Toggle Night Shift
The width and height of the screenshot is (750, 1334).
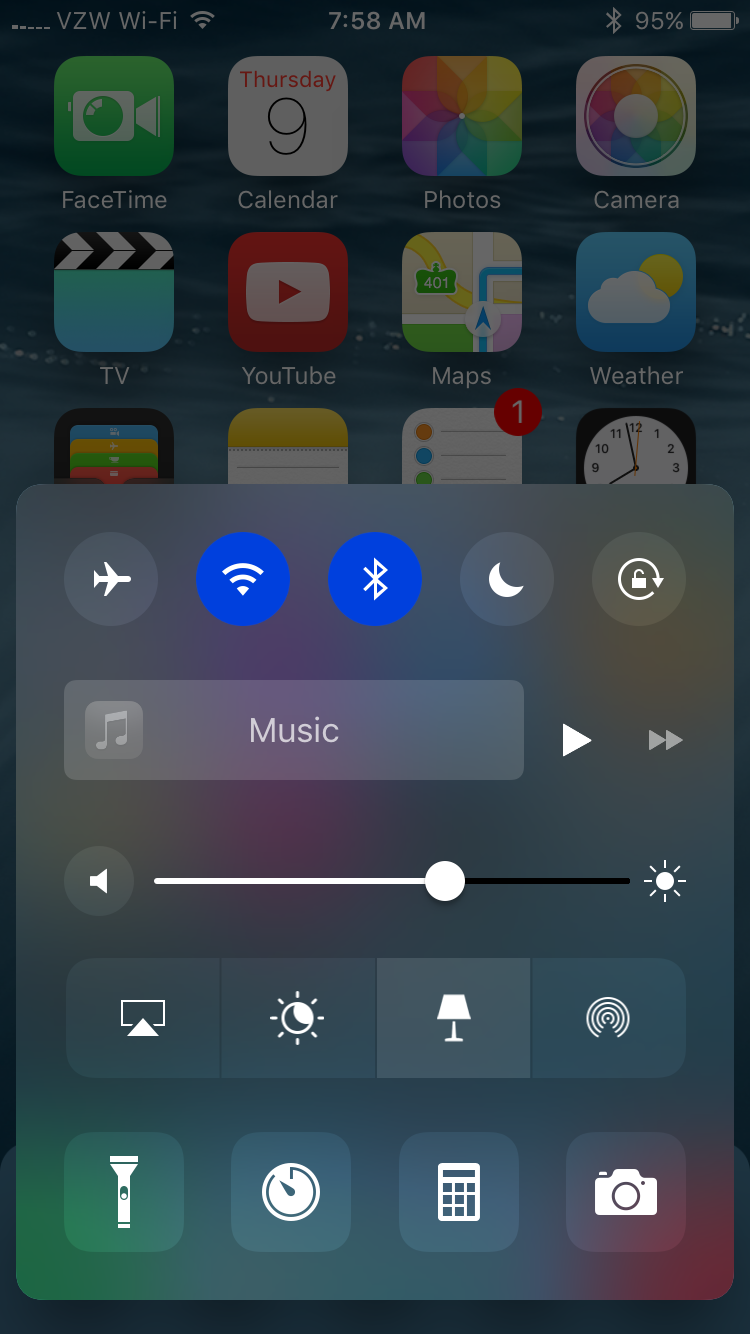point(298,1018)
